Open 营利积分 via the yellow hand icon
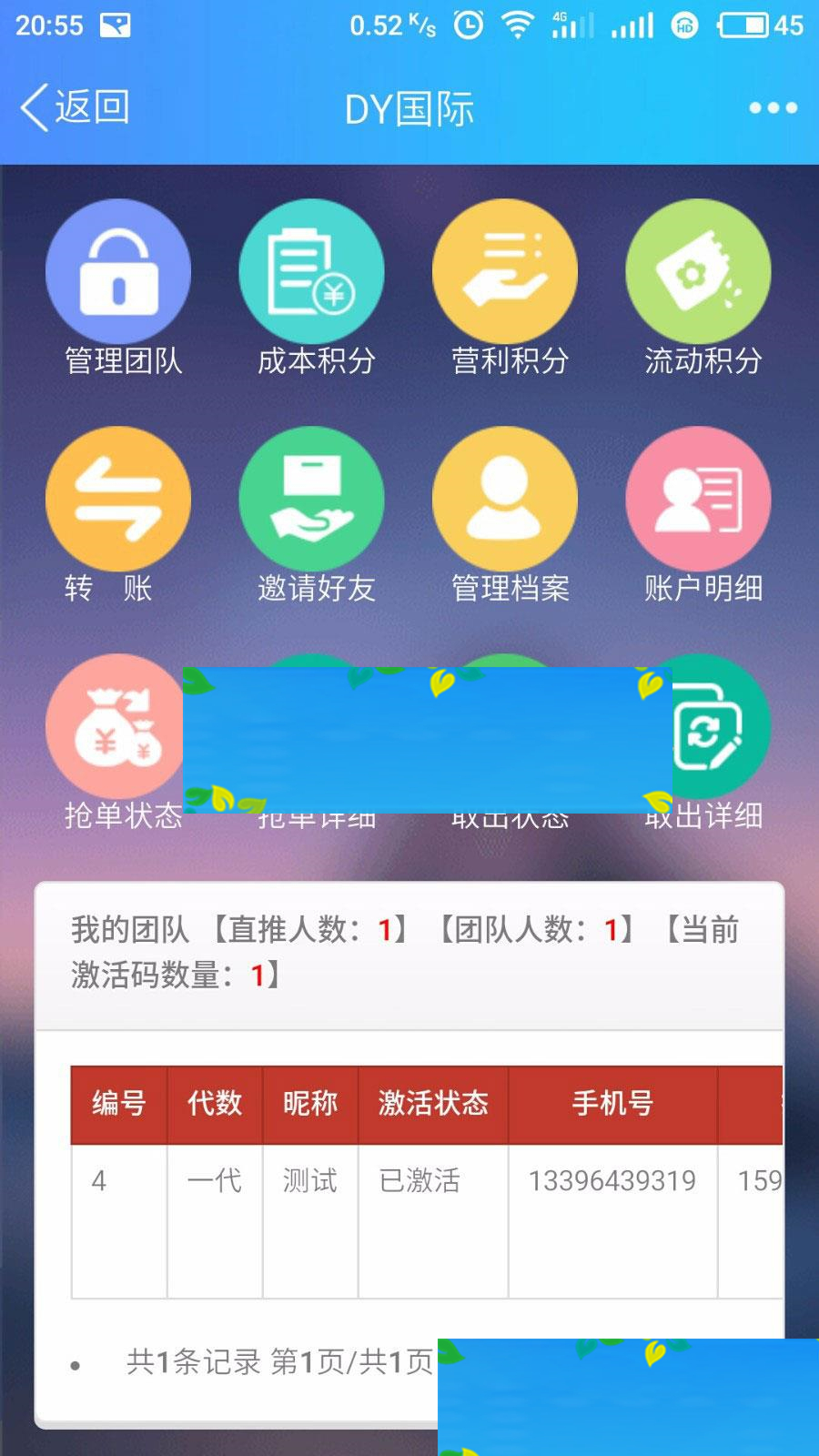This screenshot has width=819, height=1456. (506, 270)
